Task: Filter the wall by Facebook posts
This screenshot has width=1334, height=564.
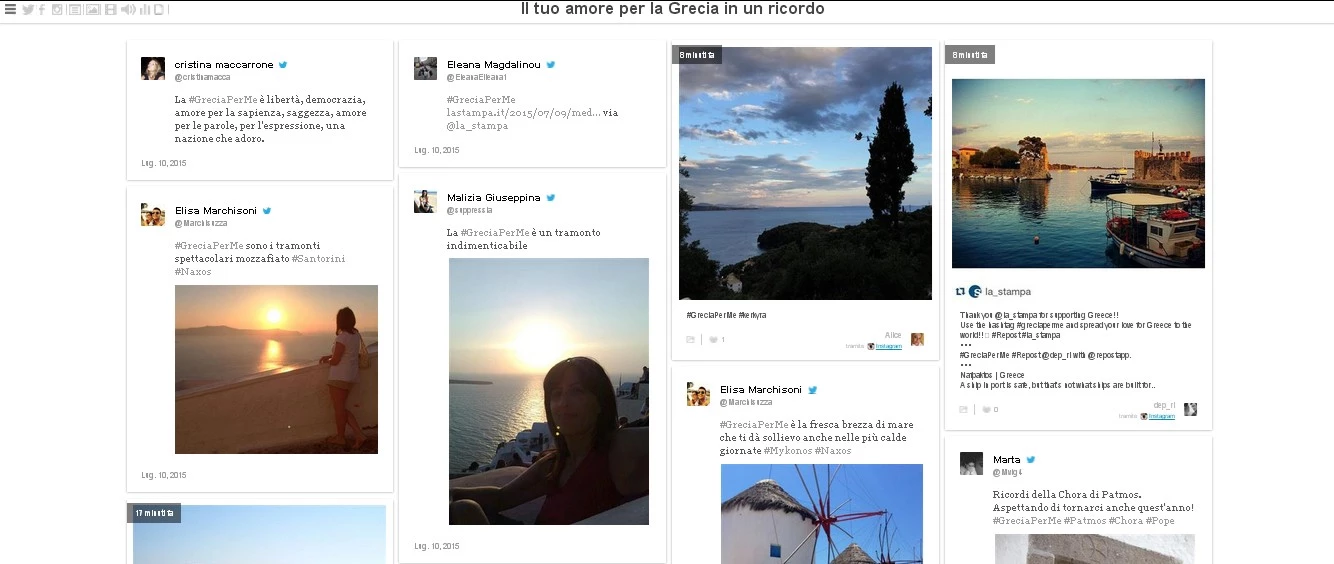Action: (x=42, y=10)
